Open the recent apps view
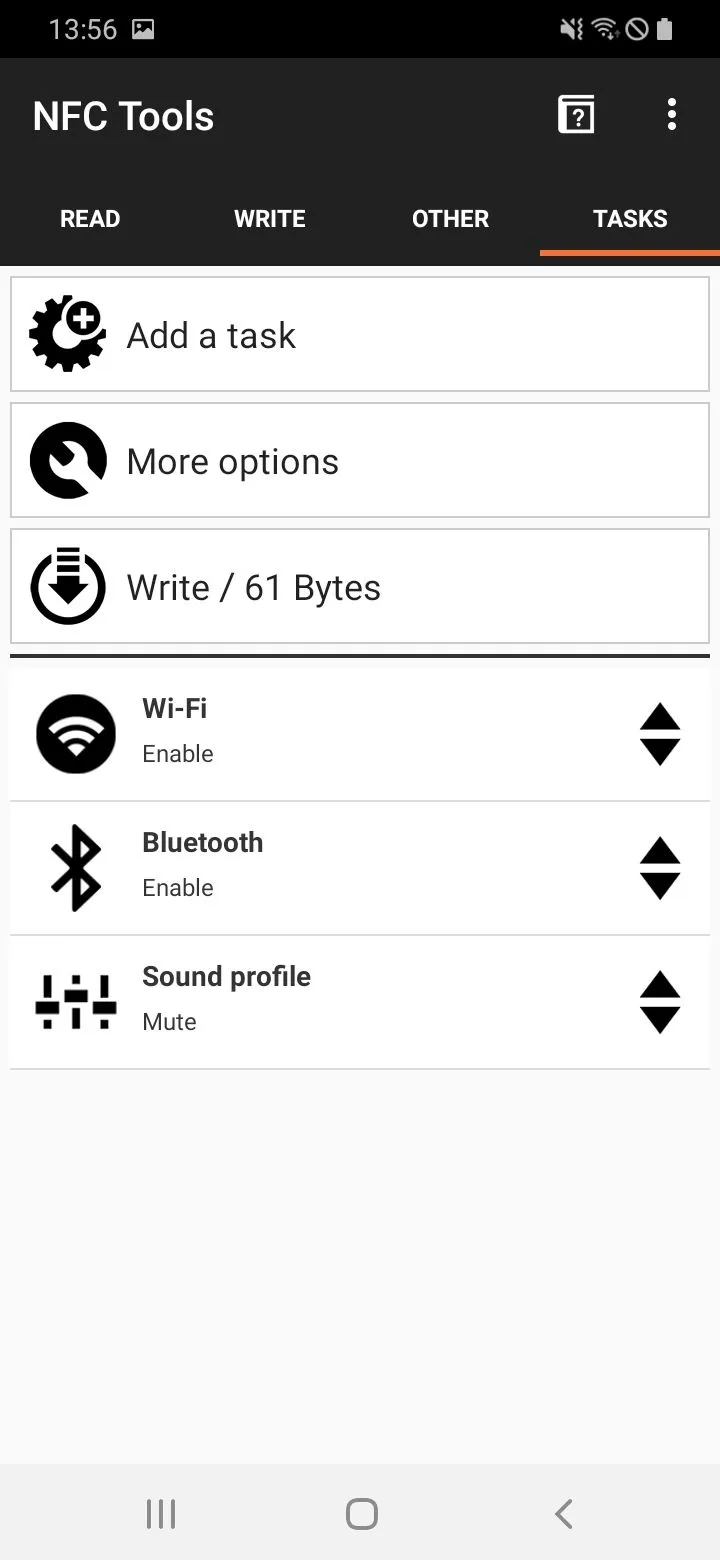 pyautogui.click(x=161, y=1513)
